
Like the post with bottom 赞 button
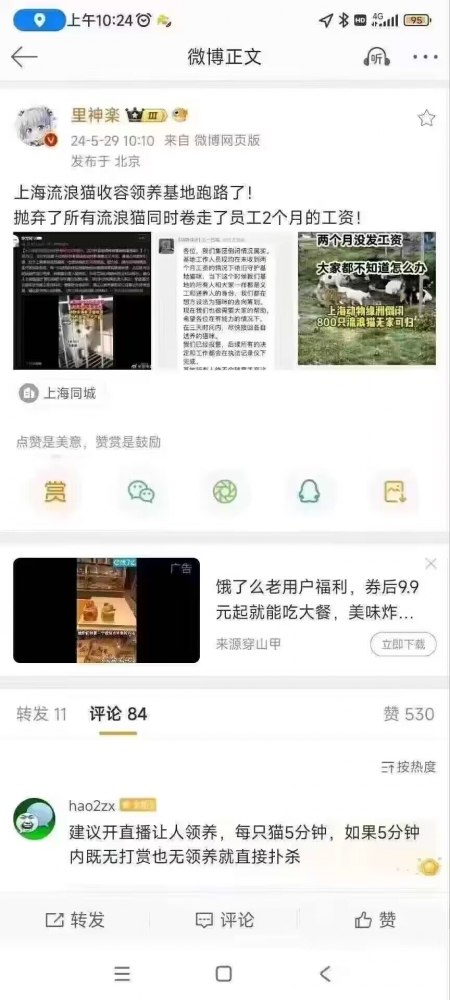coord(375,920)
